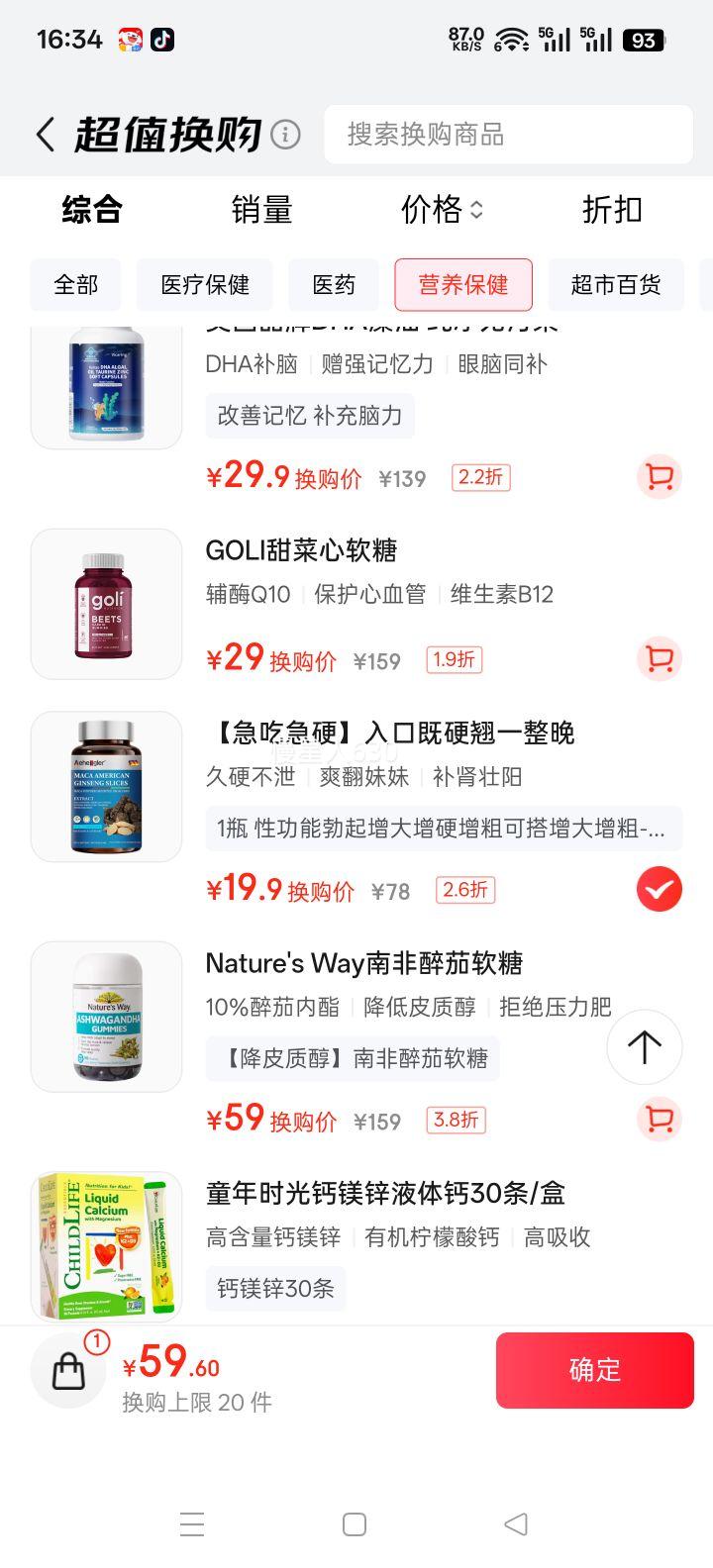The height and width of the screenshot is (1568, 713).
Task: Tap the 搜索换购商品 search box
Action: (508, 135)
